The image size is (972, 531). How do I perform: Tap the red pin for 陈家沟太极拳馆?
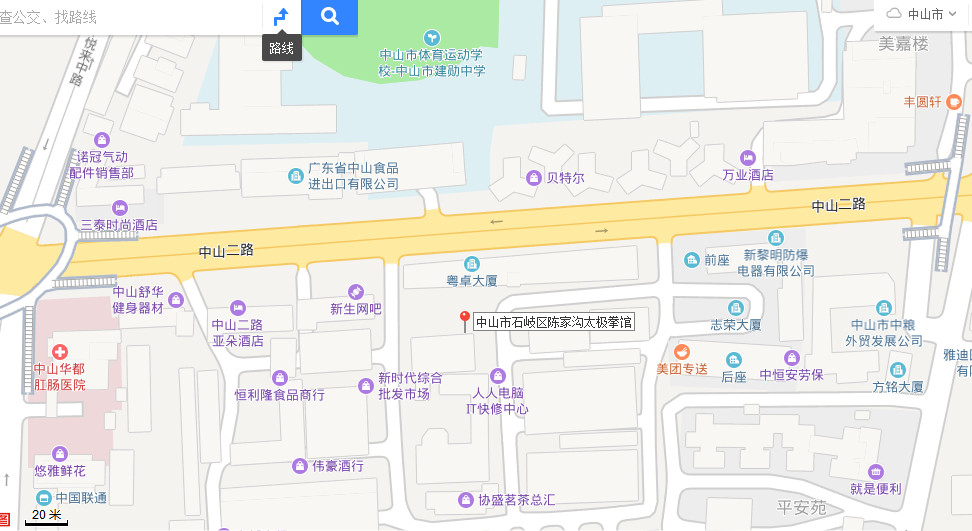pos(464,320)
